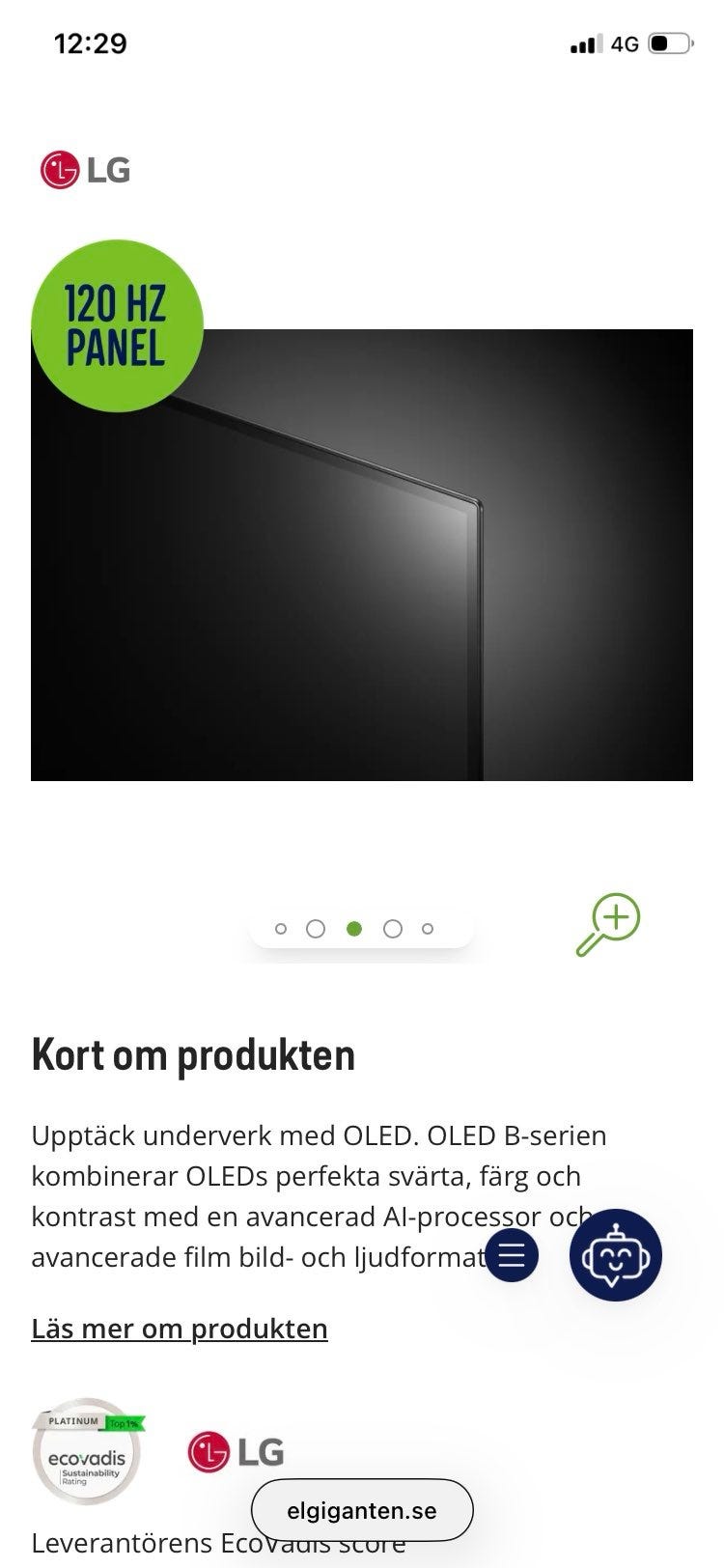
Task: Open the Läs mer om produkten link
Action: pyautogui.click(x=180, y=1328)
